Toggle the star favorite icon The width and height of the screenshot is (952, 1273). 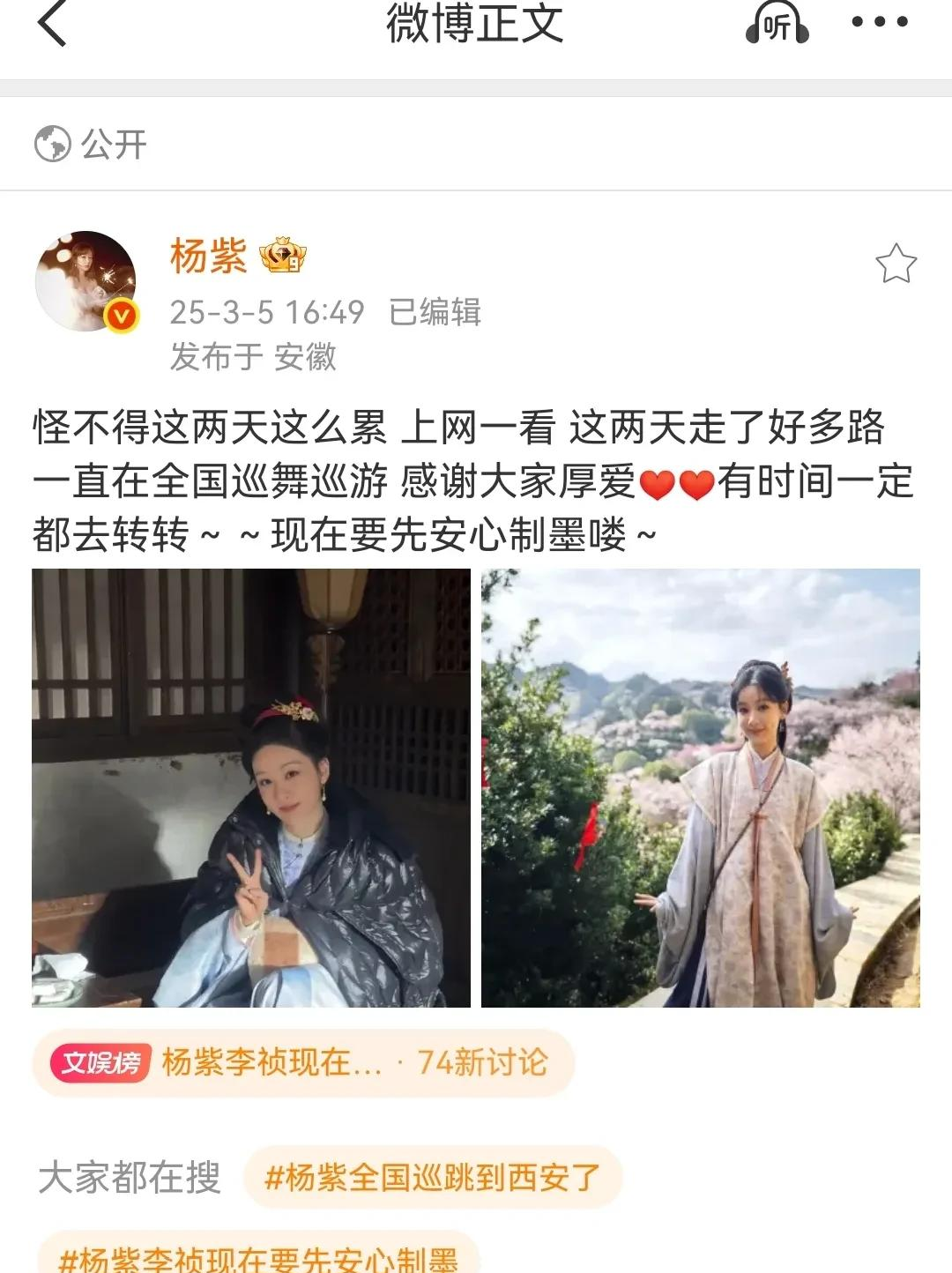(896, 264)
